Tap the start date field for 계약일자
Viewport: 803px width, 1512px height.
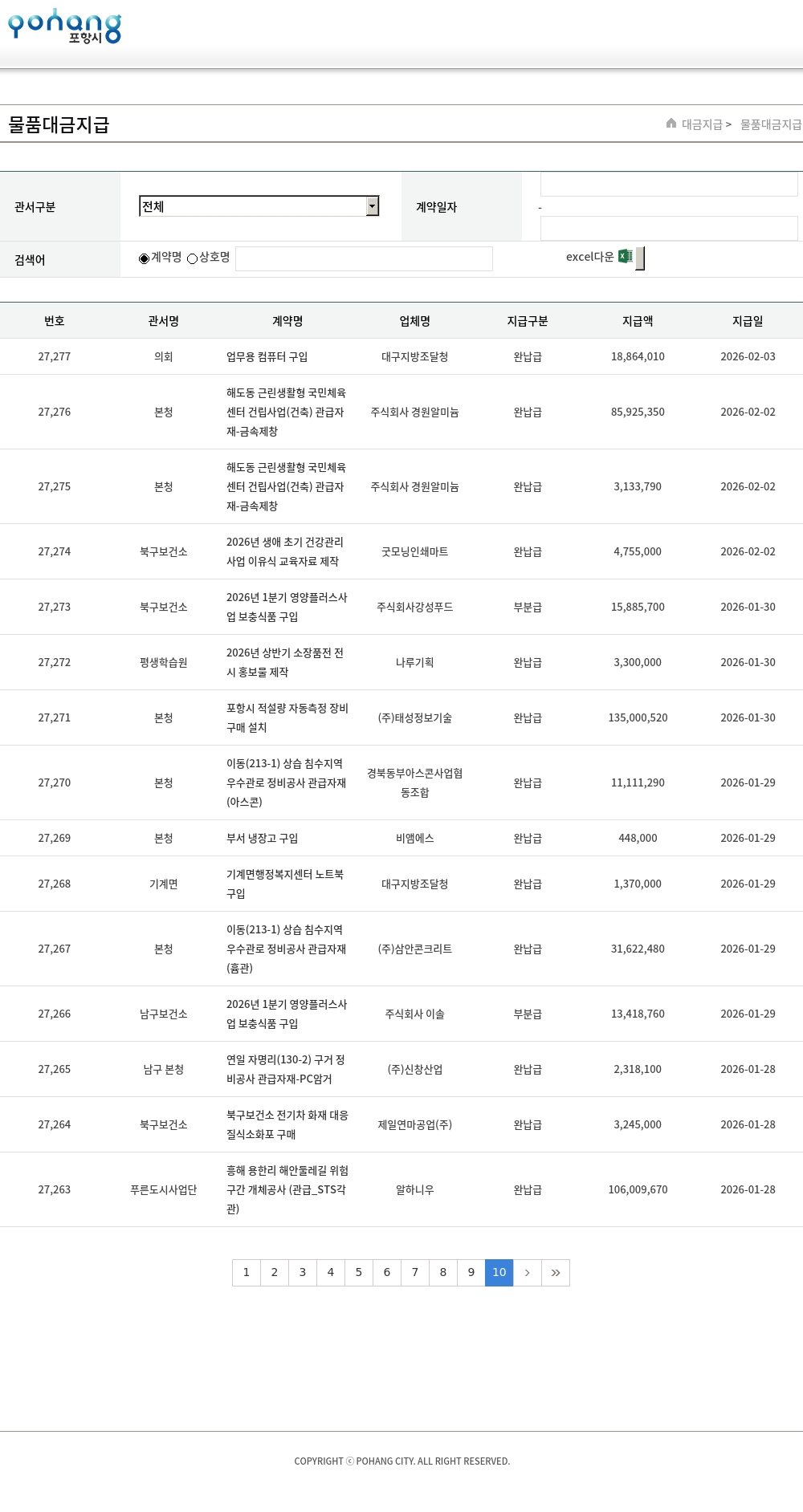coord(668,185)
